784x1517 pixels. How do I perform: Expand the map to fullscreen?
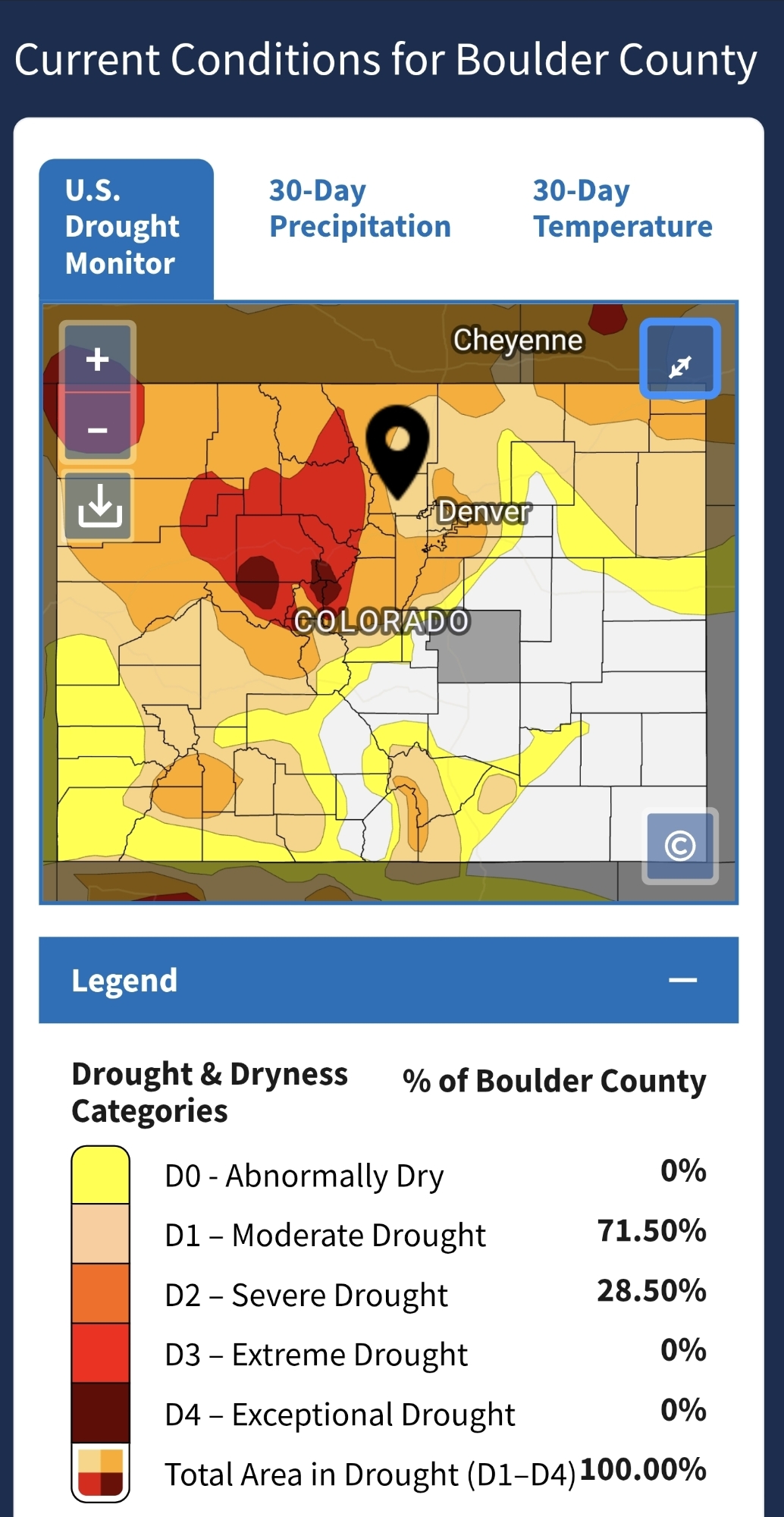(679, 359)
